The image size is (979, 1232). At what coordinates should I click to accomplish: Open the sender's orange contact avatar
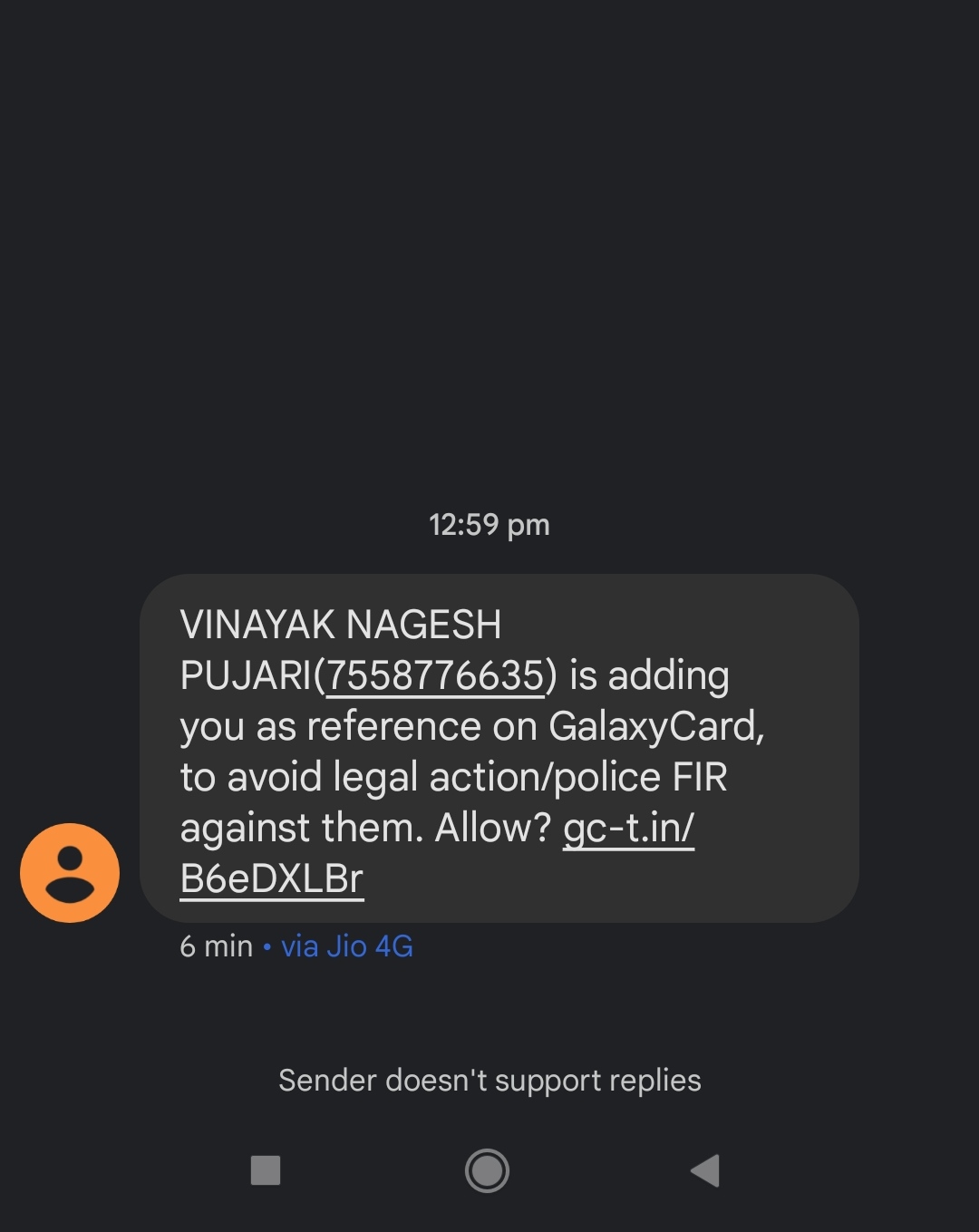(x=70, y=873)
